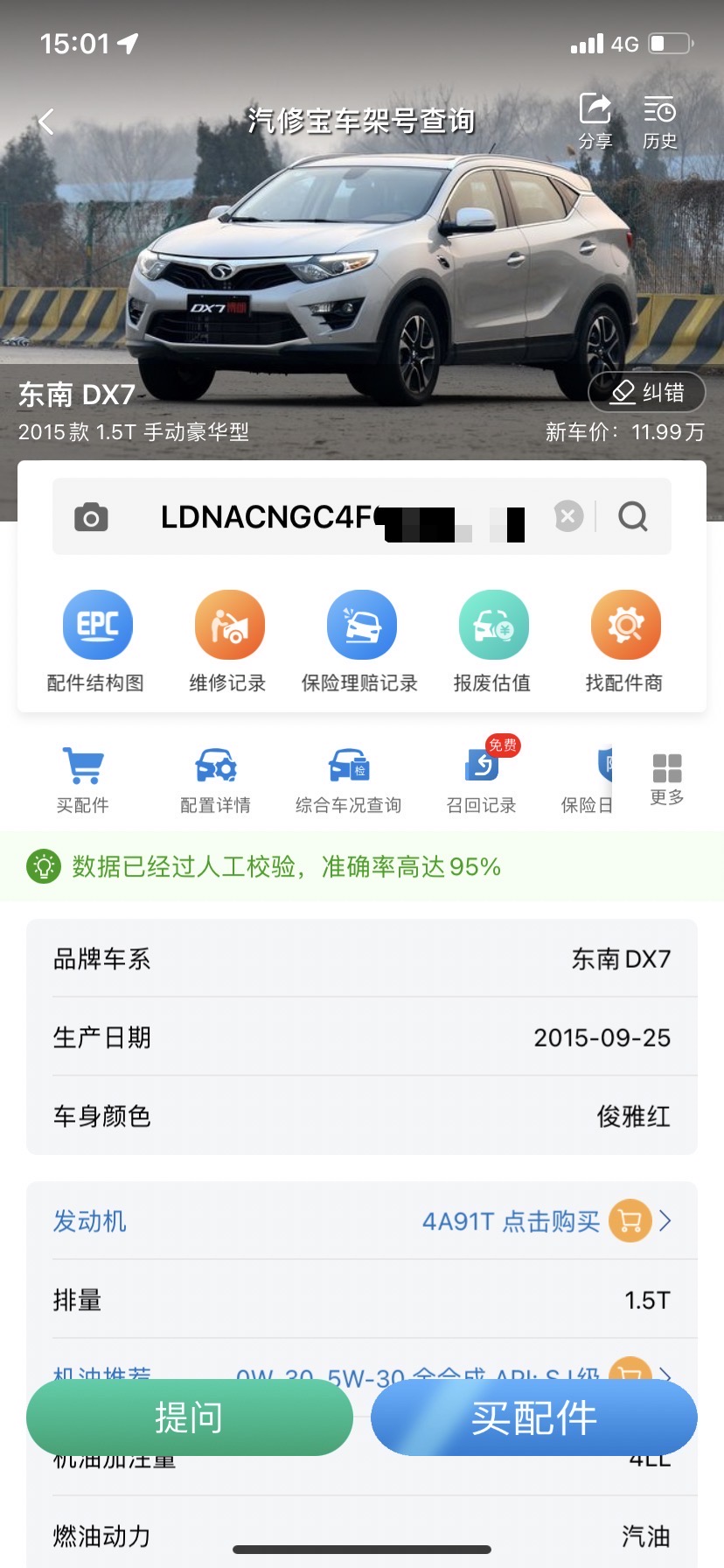Screen dimensions: 724x1568
Task: View 配置详情 configuration details
Action: pyautogui.click(x=215, y=779)
